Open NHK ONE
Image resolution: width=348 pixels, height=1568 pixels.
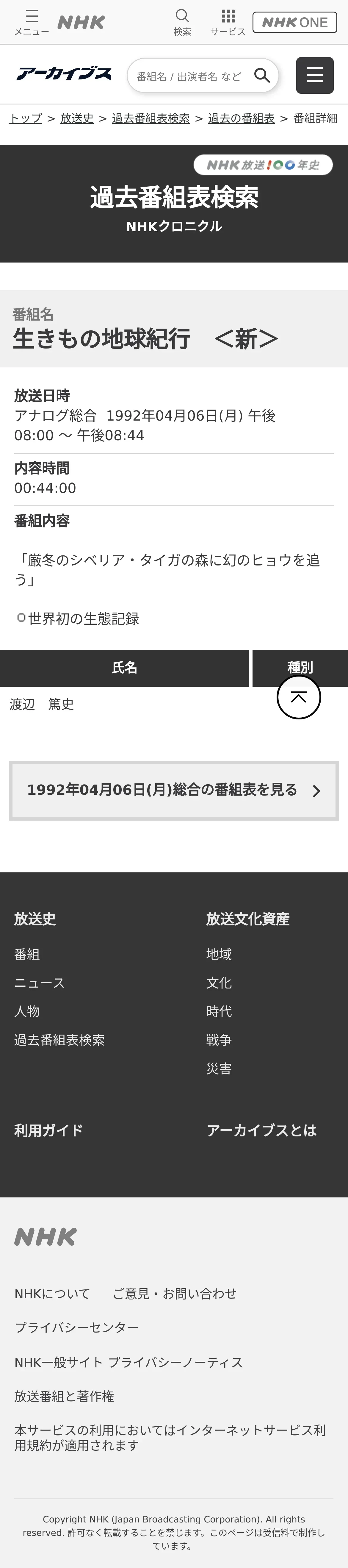294,23
